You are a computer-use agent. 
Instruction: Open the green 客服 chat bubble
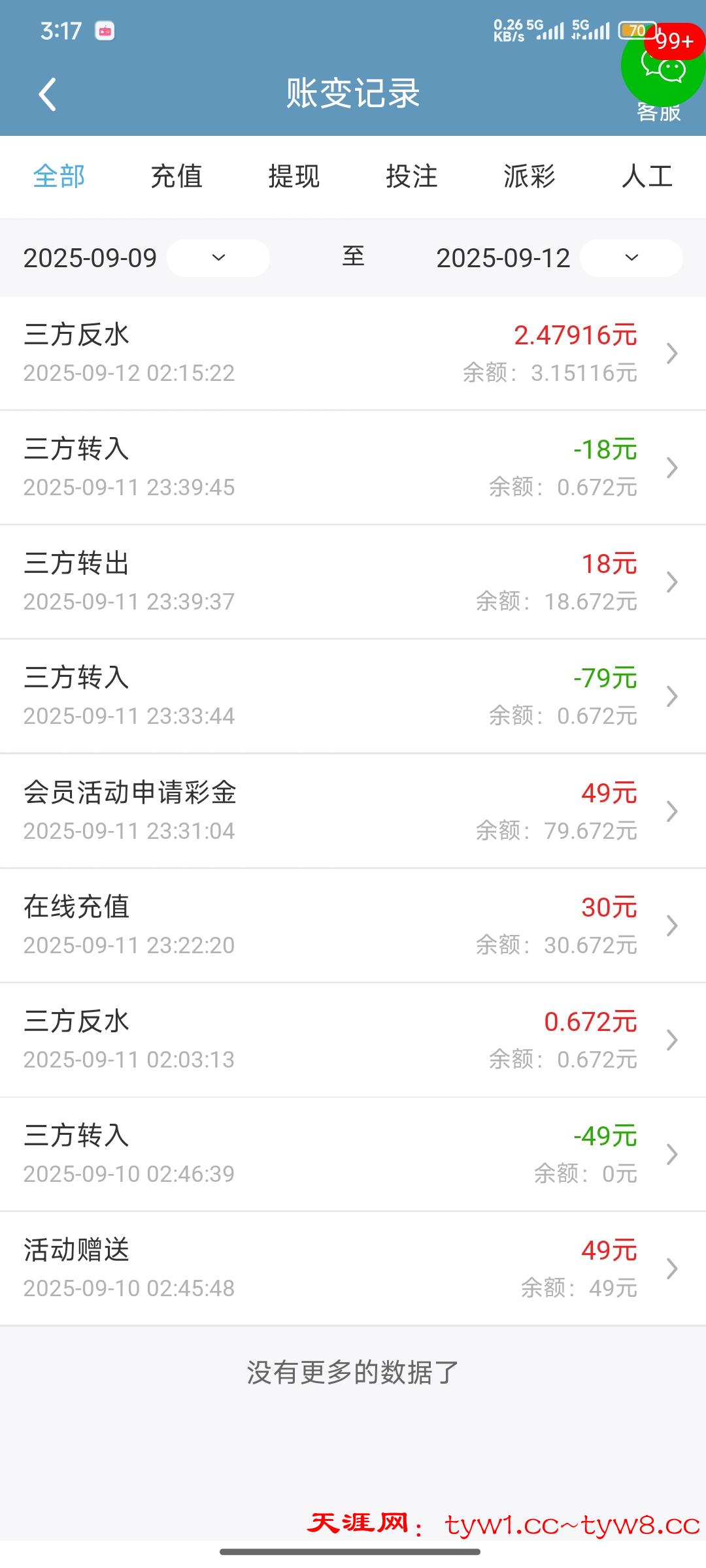point(662,69)
